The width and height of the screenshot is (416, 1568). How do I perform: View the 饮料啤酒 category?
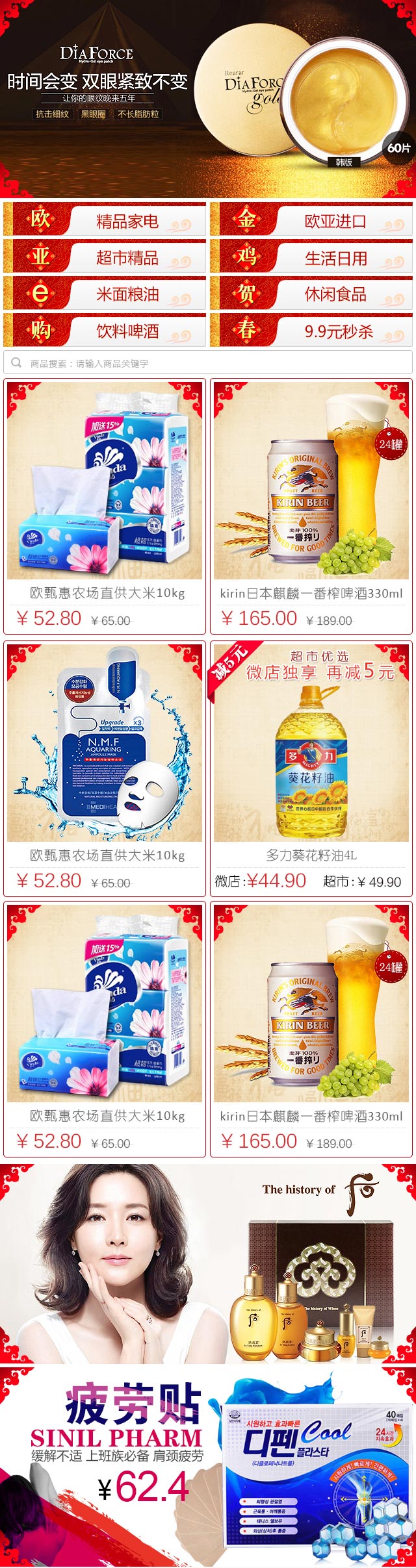point(105,330)
